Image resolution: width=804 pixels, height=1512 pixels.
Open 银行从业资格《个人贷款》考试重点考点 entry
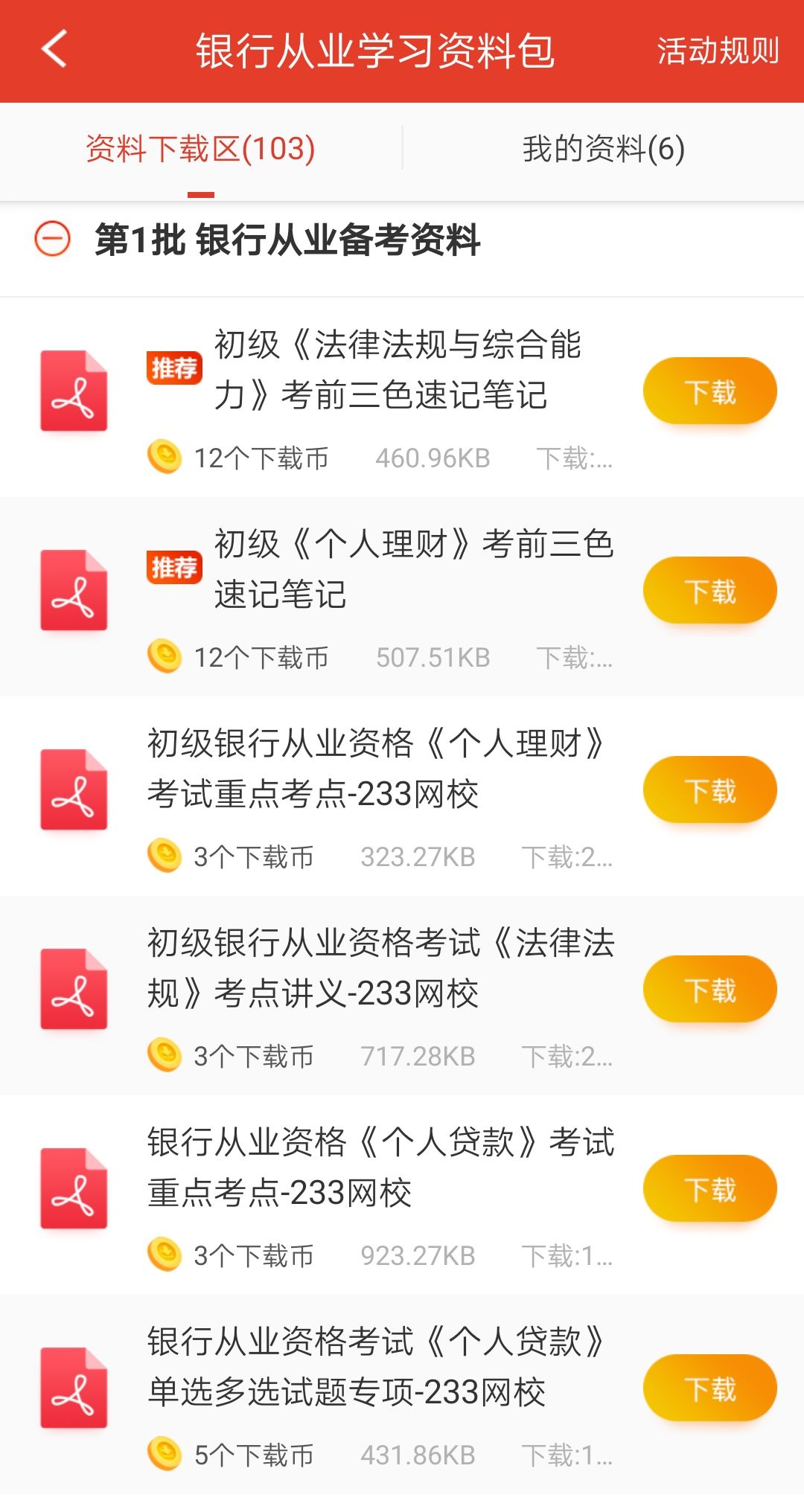pos(380,1167)
